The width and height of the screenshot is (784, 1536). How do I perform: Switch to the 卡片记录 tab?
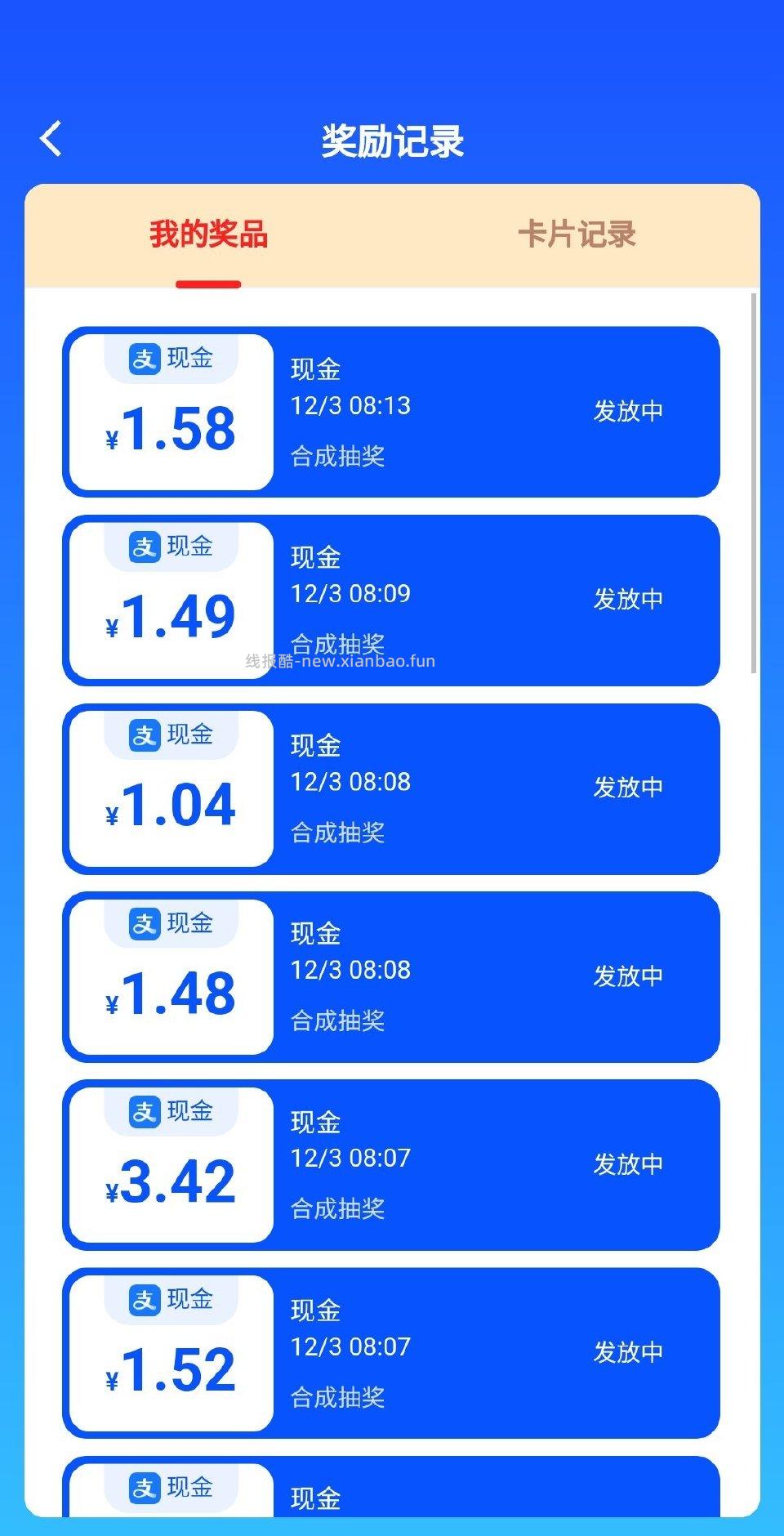[x=577, y=234]
